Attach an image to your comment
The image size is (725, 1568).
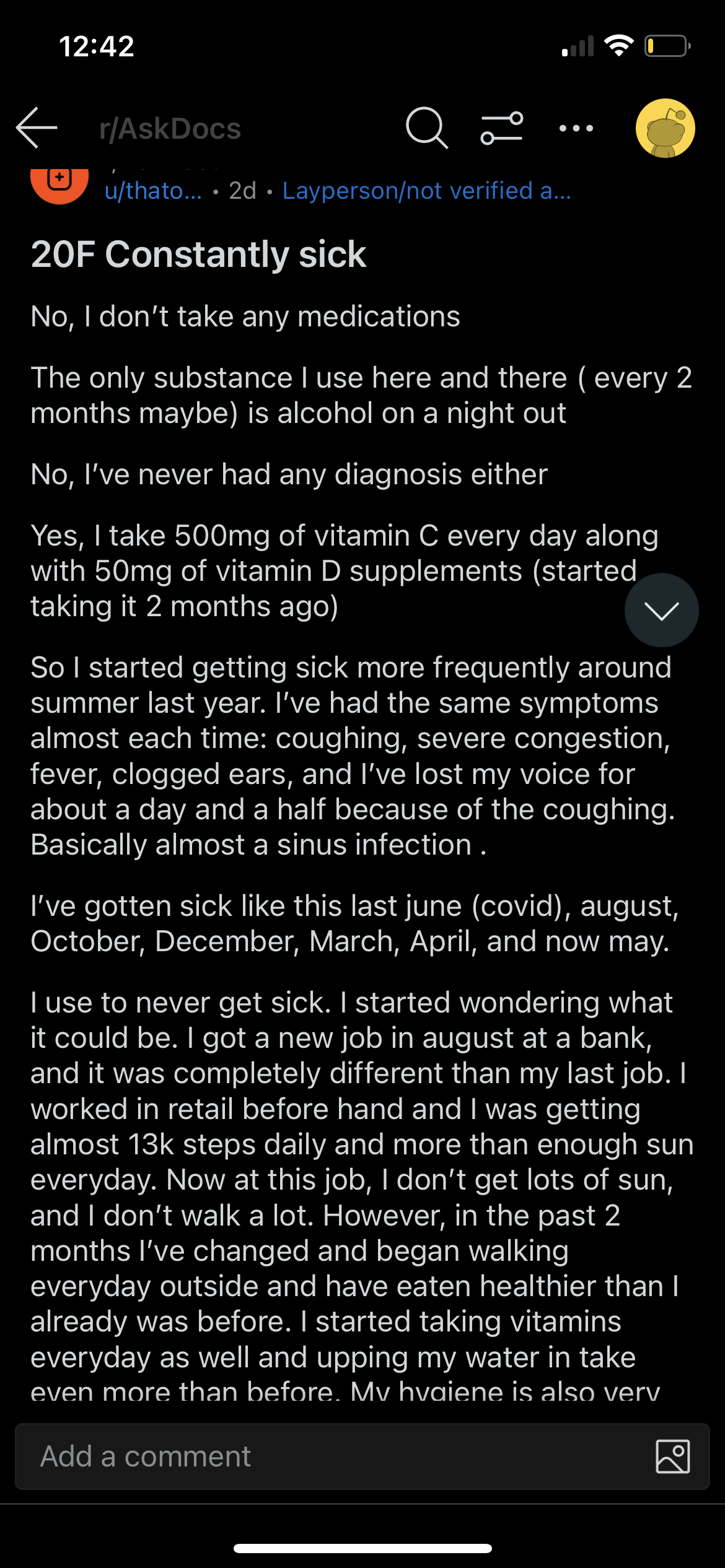tap(672, 1457)
